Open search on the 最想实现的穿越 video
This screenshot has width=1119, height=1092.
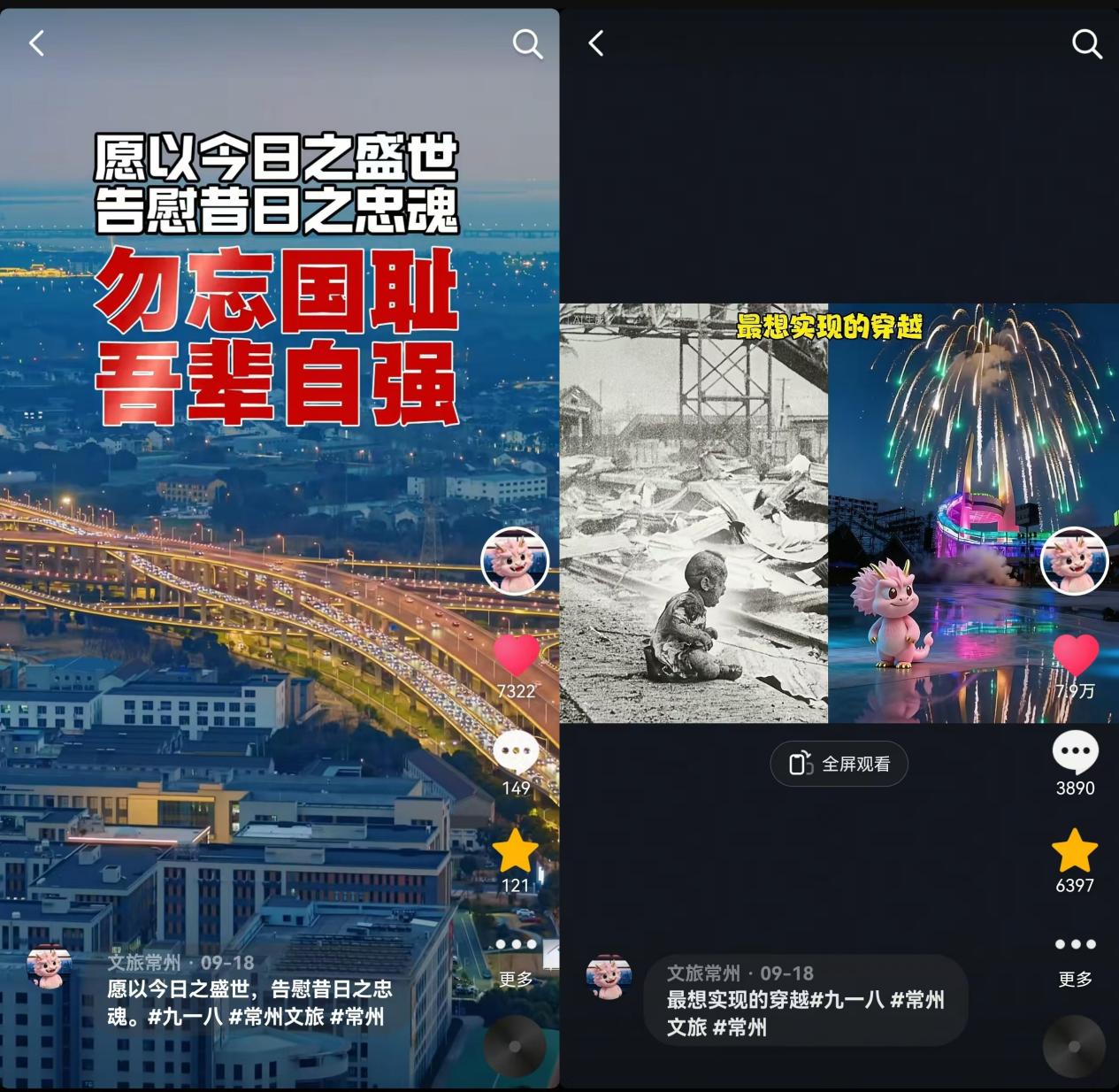[x=1086, y=43]
